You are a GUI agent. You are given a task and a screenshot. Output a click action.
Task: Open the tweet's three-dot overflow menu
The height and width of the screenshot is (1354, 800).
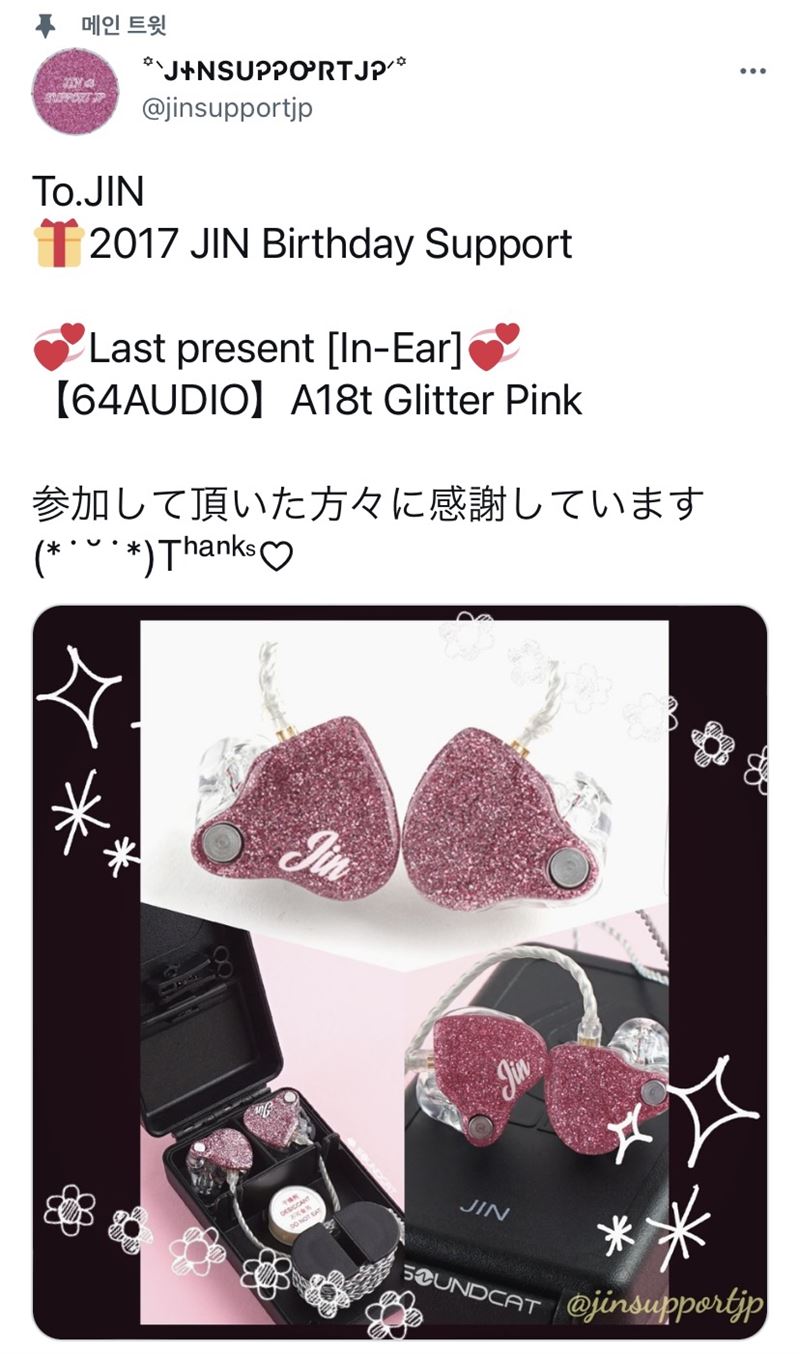point(752,71)
